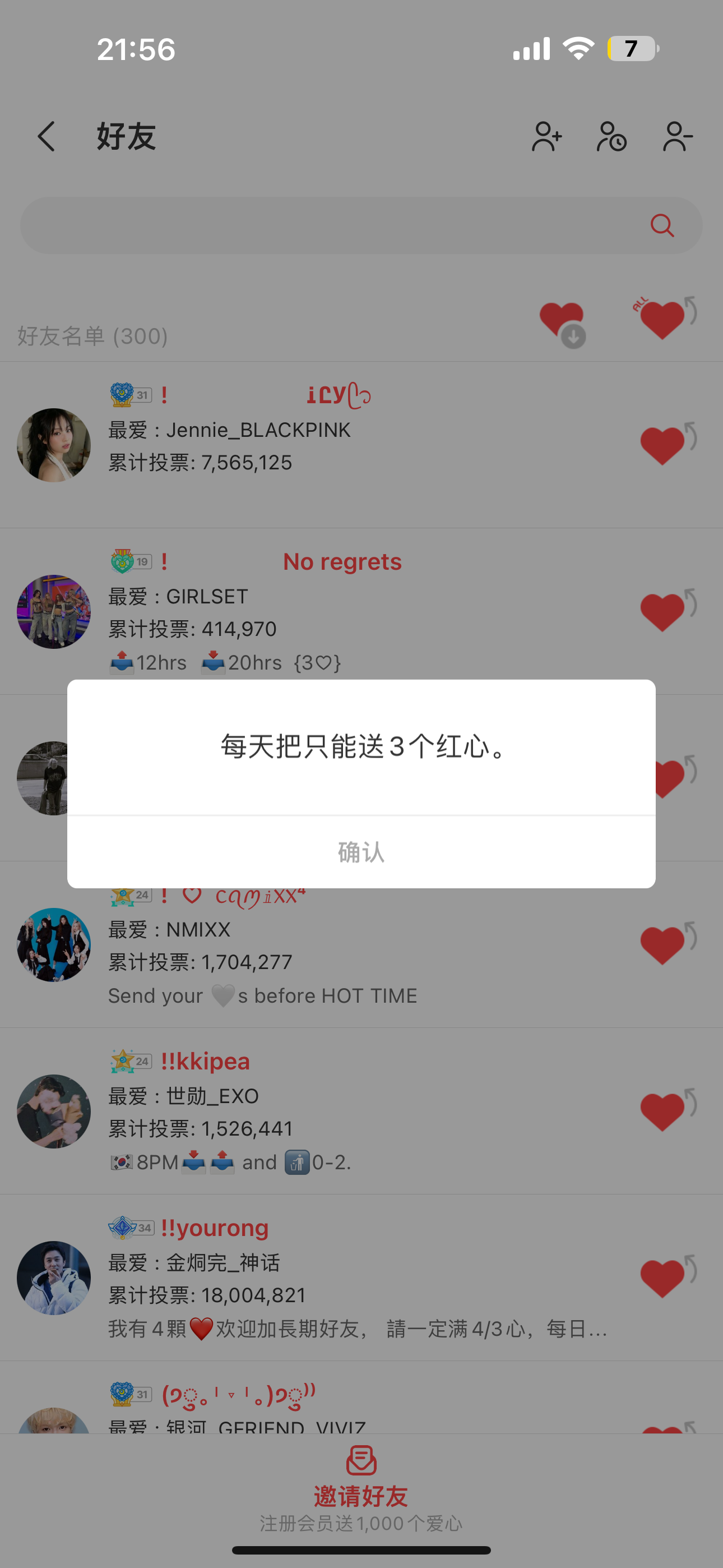Open the remove friend icon

(x=678, y=136)
